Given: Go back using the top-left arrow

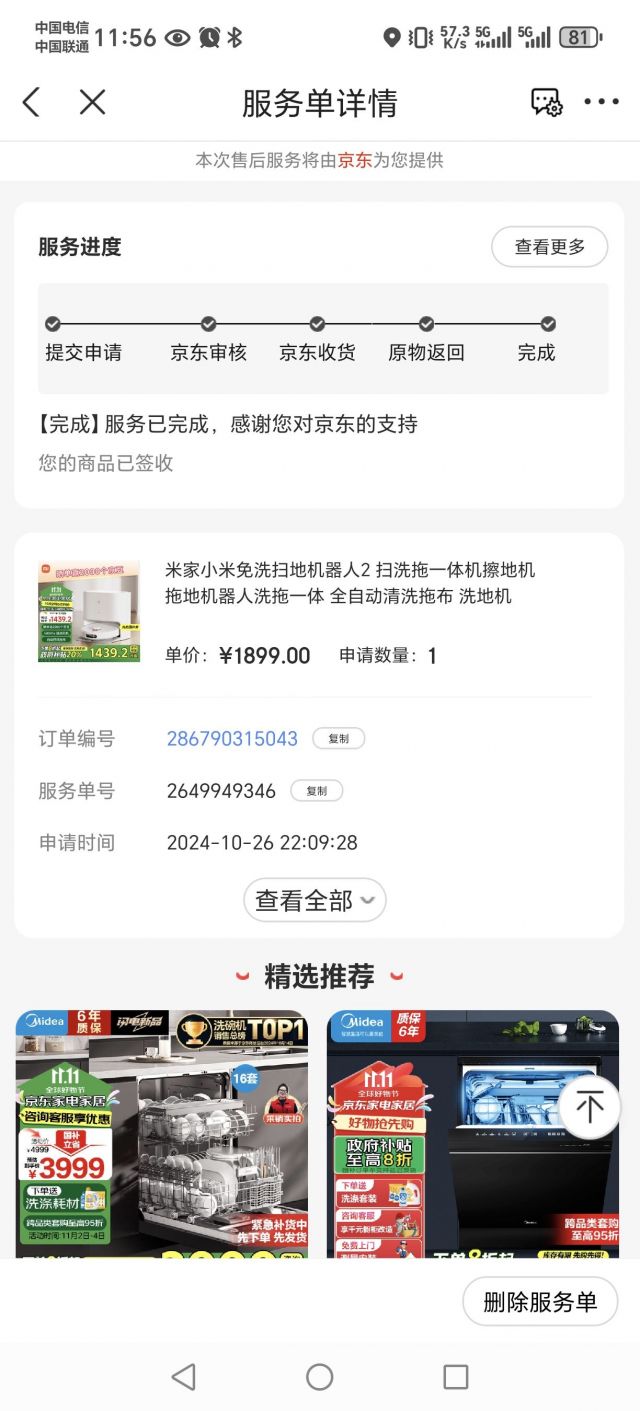Looking at the screenshot, I should 32,102.
